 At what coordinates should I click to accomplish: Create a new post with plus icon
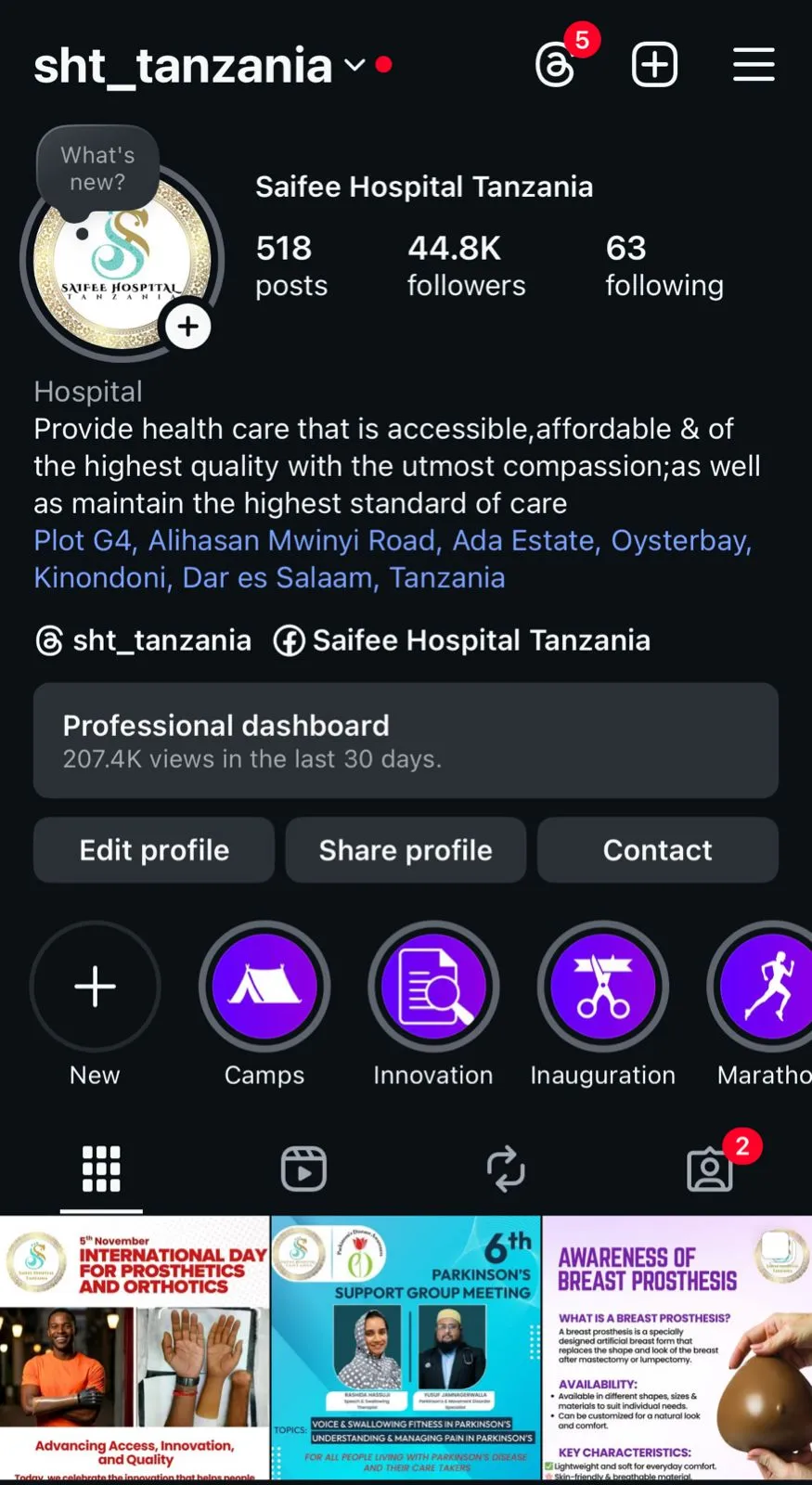[654, 65]
